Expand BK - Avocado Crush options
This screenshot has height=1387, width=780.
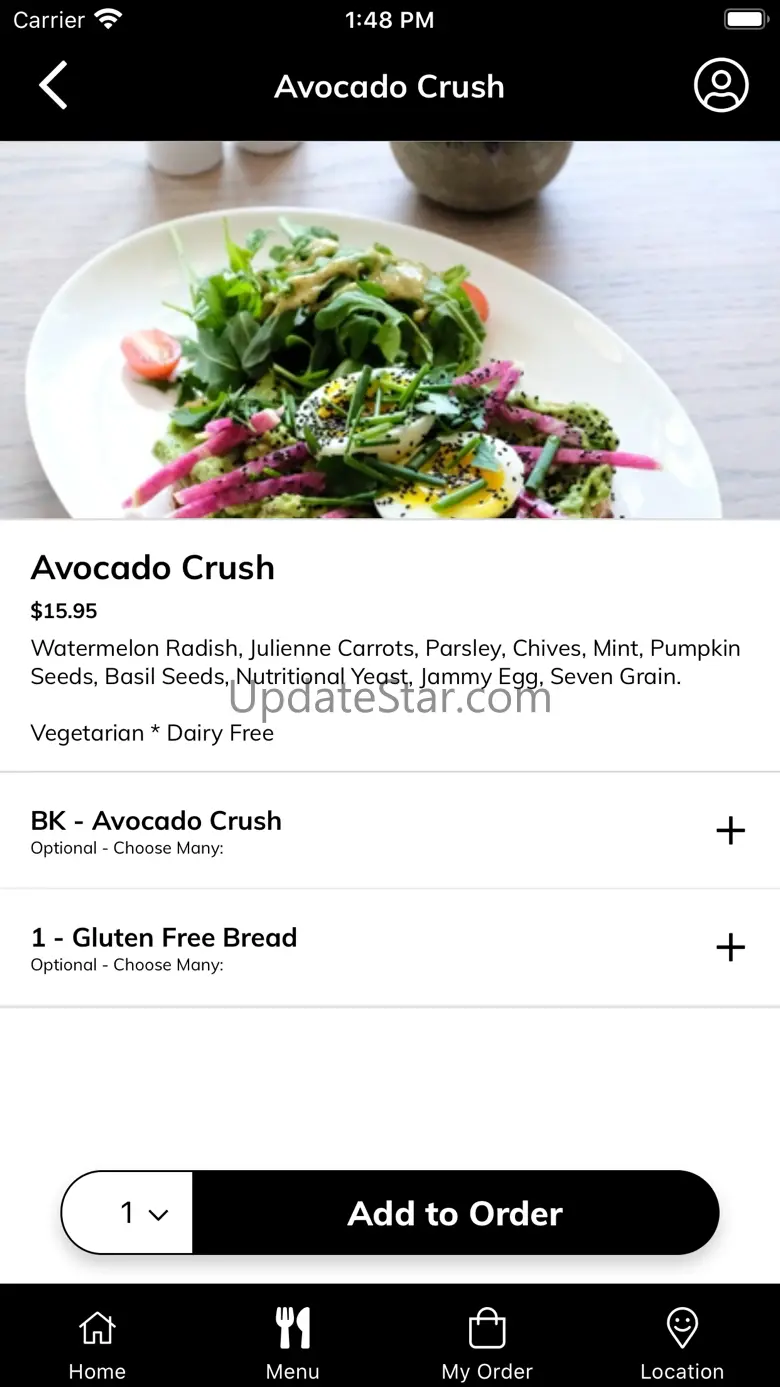[730, 830]
